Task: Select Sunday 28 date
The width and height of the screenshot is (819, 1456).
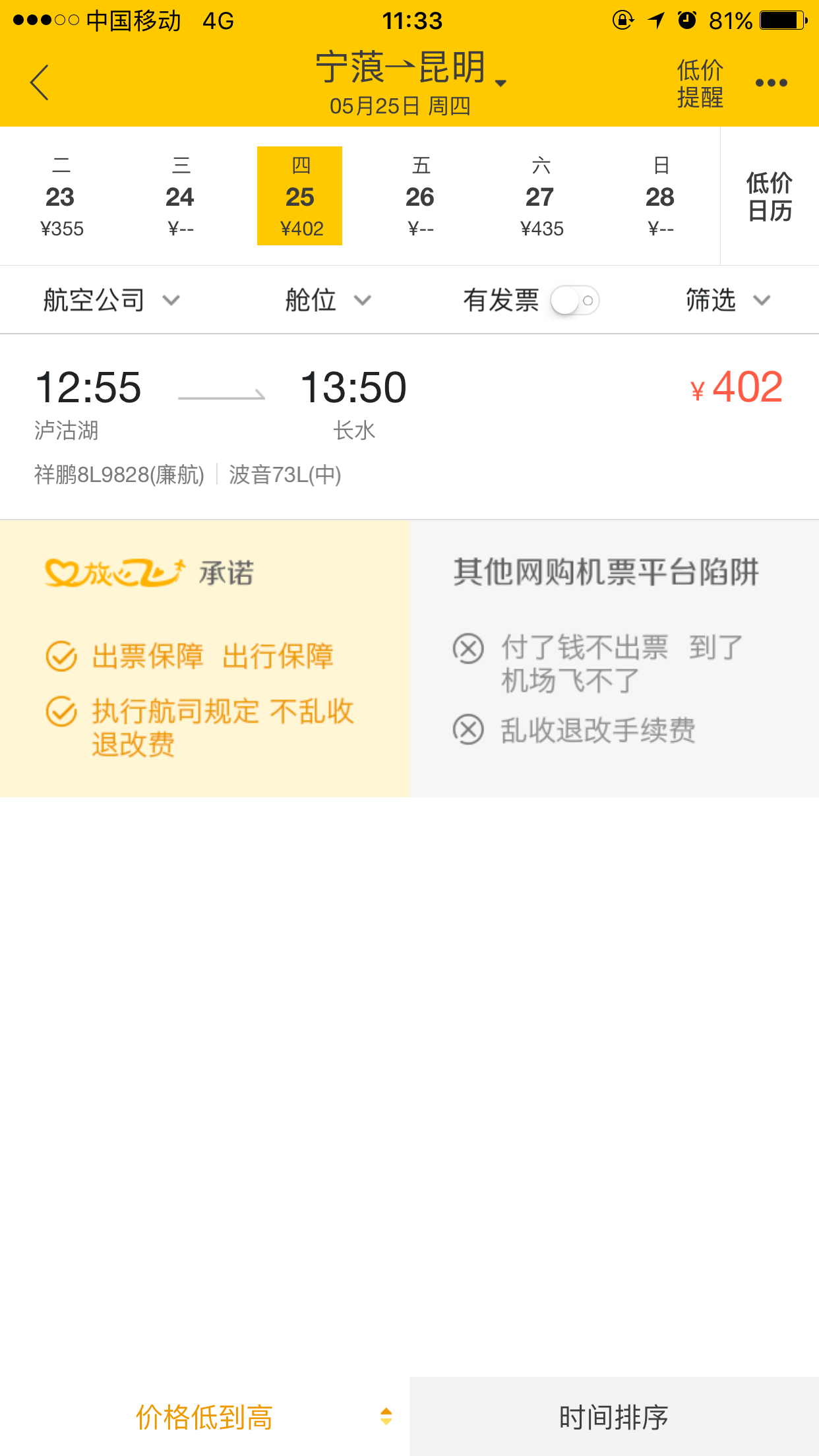Action: [x=660, y=196]
